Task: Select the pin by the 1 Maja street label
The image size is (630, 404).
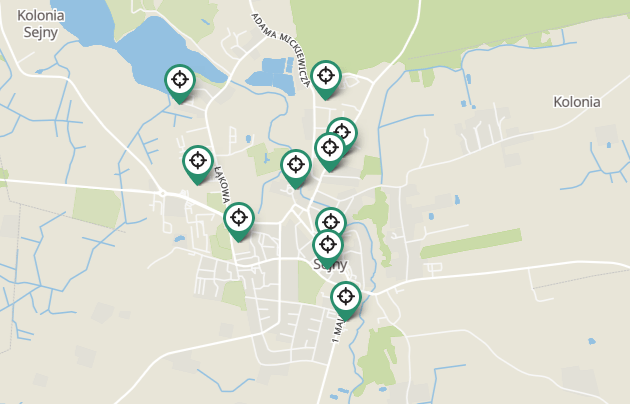Action: pyautogui.click(x=346, y=297)
